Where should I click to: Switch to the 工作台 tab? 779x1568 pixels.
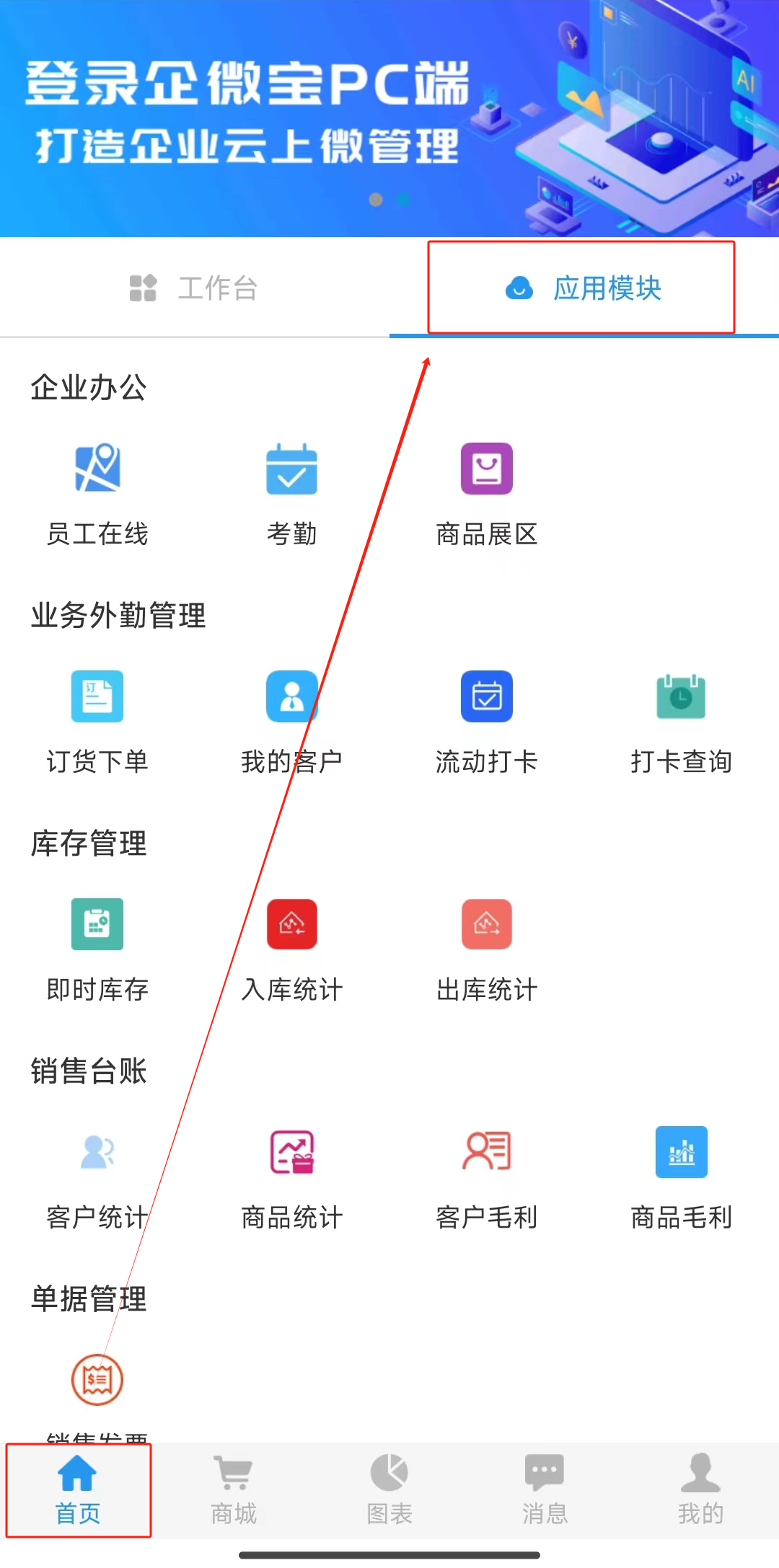click(x=194, y=288)
